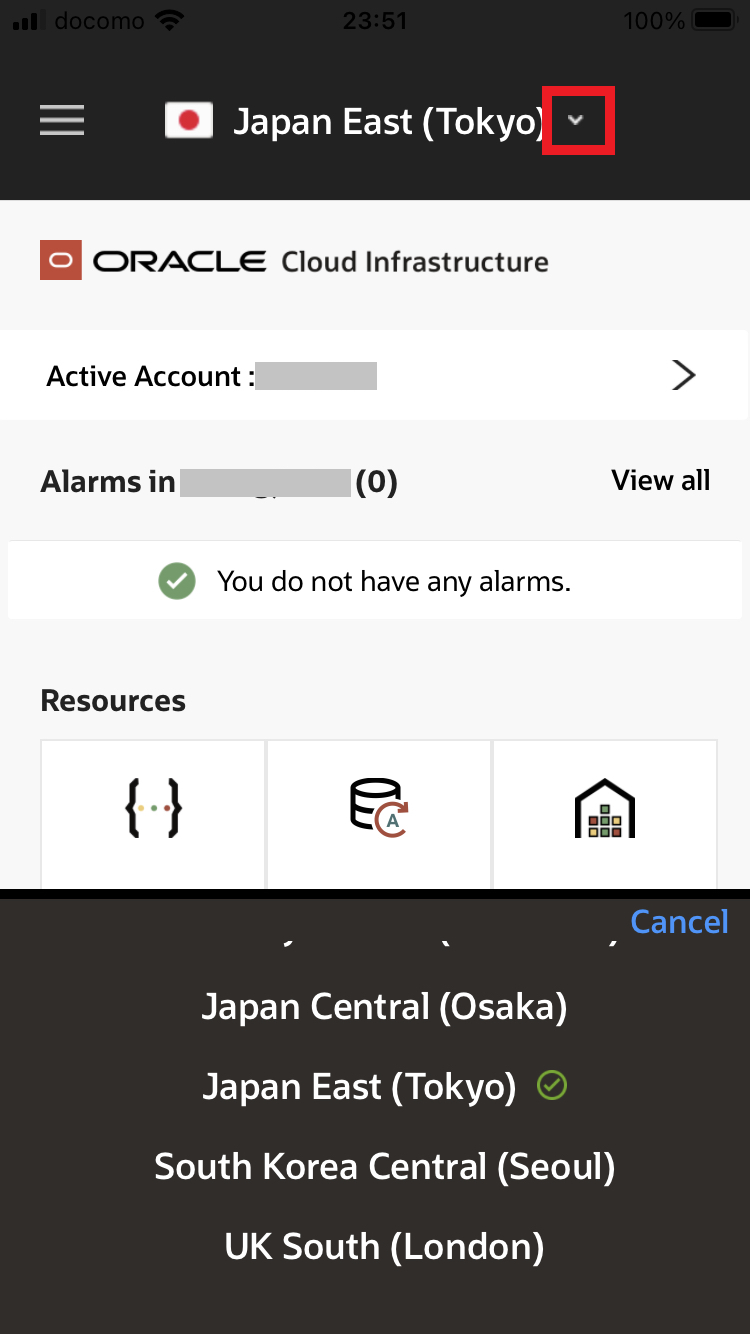Expand the region dropdown arrow
The height and width of the screenshot is (1334, 750).
click(x=576, y=120)
